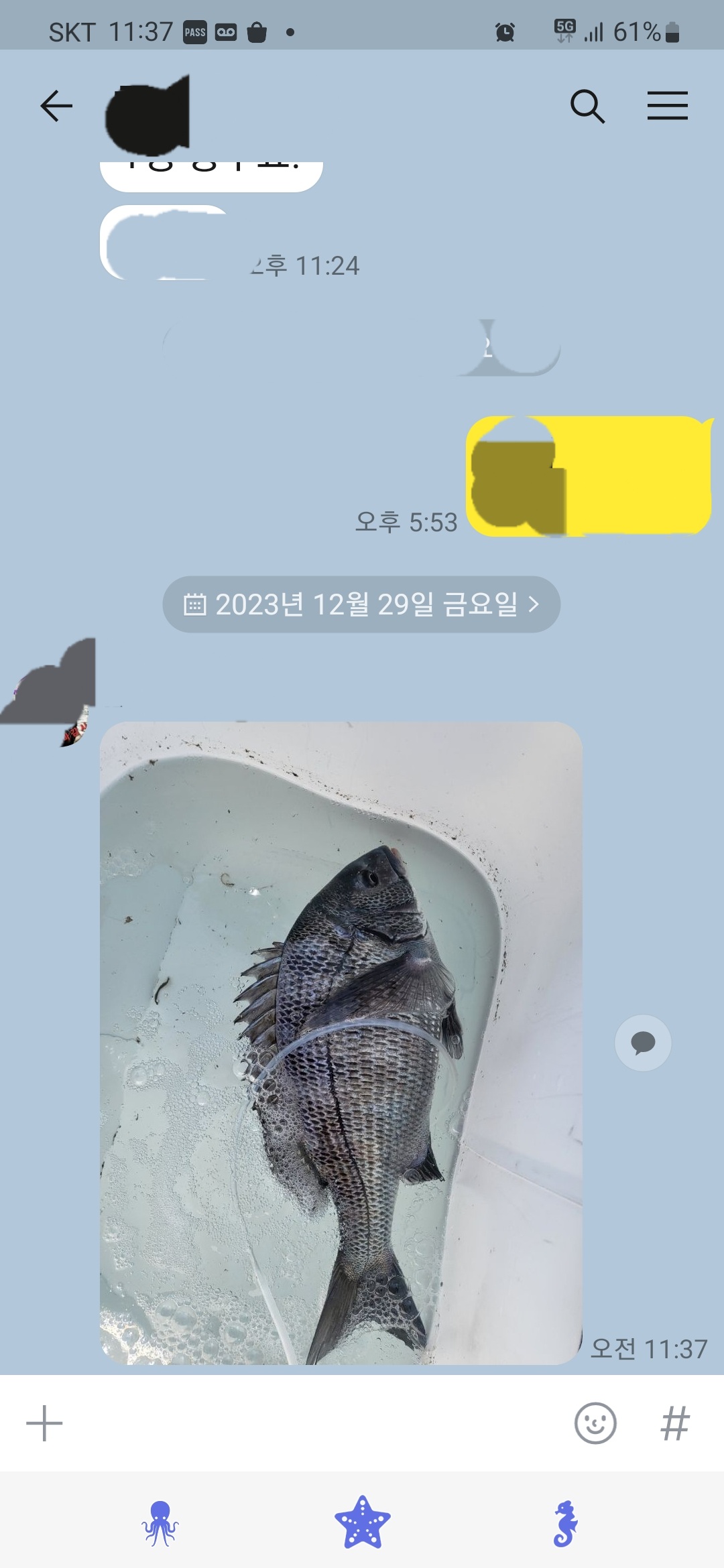Open the 2023년 12월 29일 date chip
The height and width of the screenshot is (1568, 724).
[x=361, y=604]
